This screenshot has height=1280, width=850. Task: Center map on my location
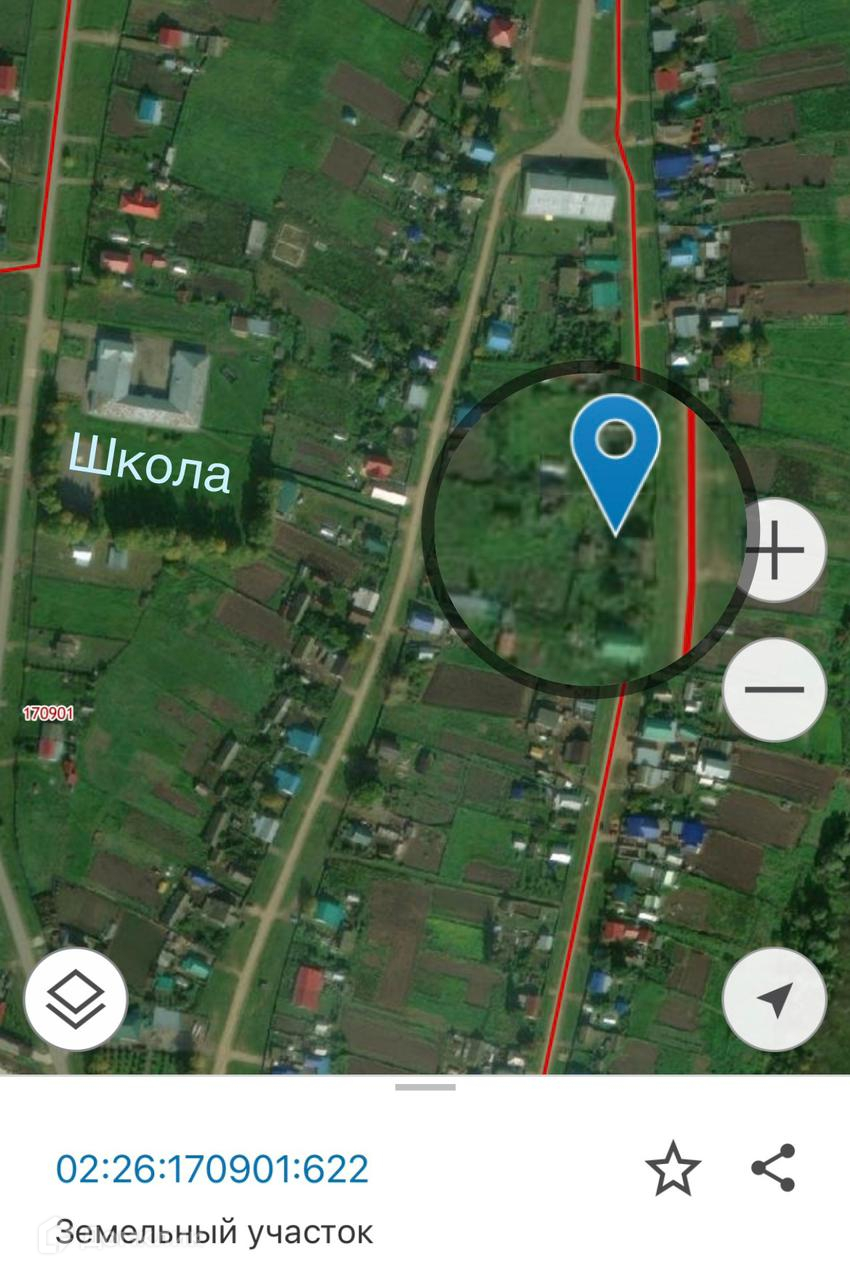(x=775, y=998)
